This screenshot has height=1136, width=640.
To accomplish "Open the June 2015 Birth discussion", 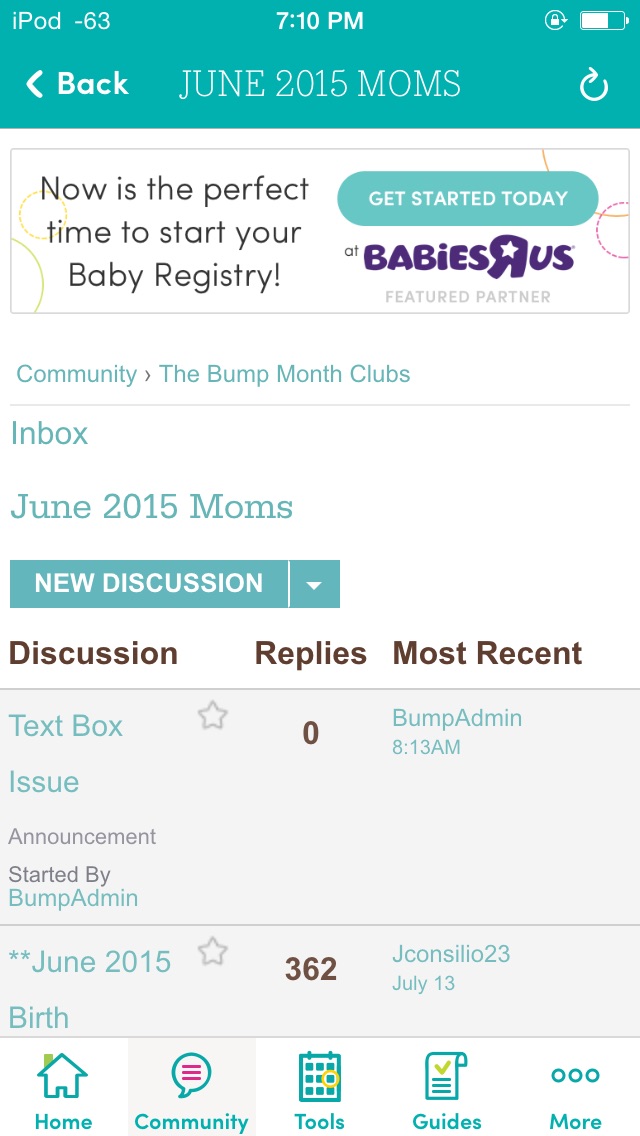I will (89, 990).
